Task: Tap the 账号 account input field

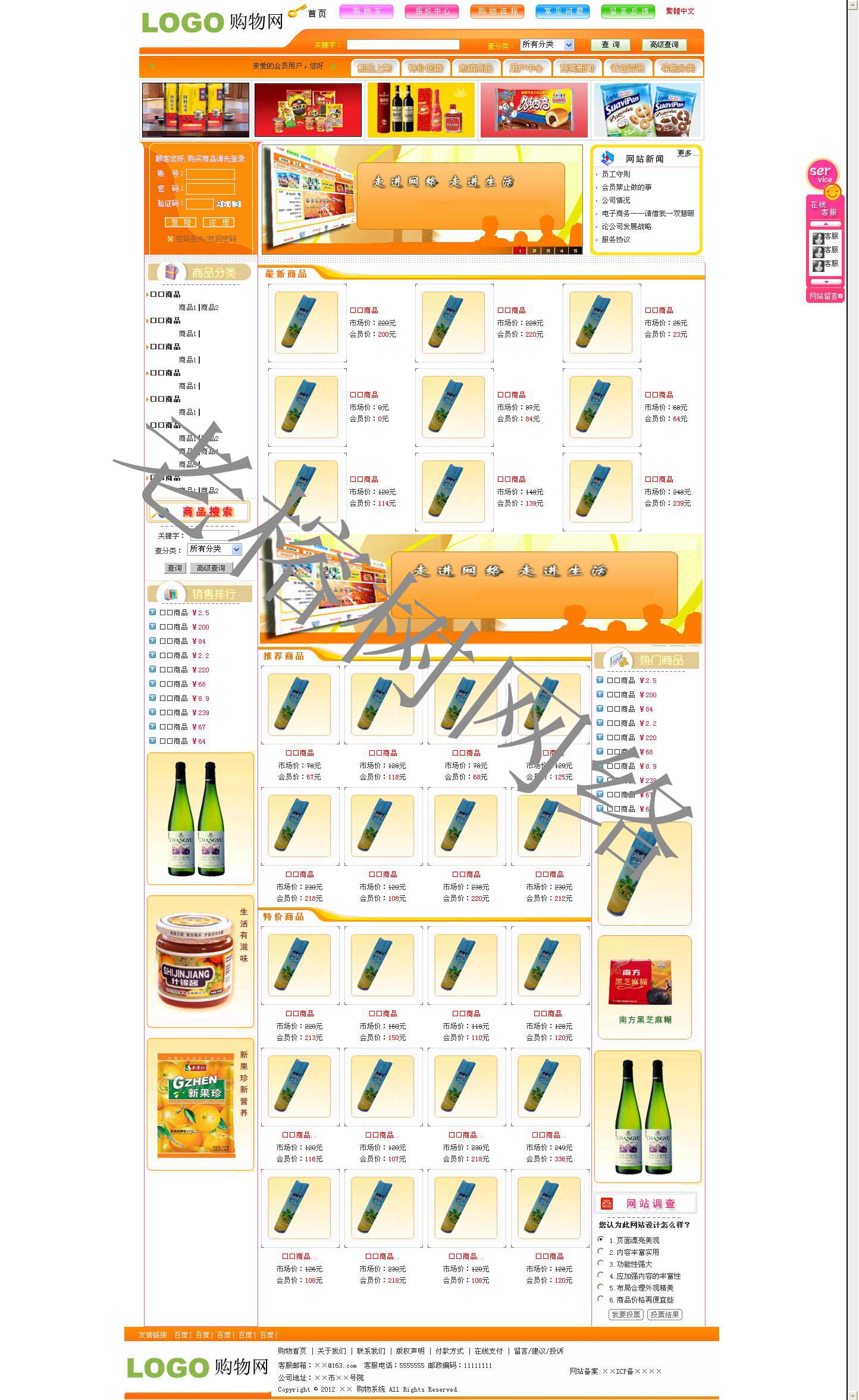Action: (211, 174)
